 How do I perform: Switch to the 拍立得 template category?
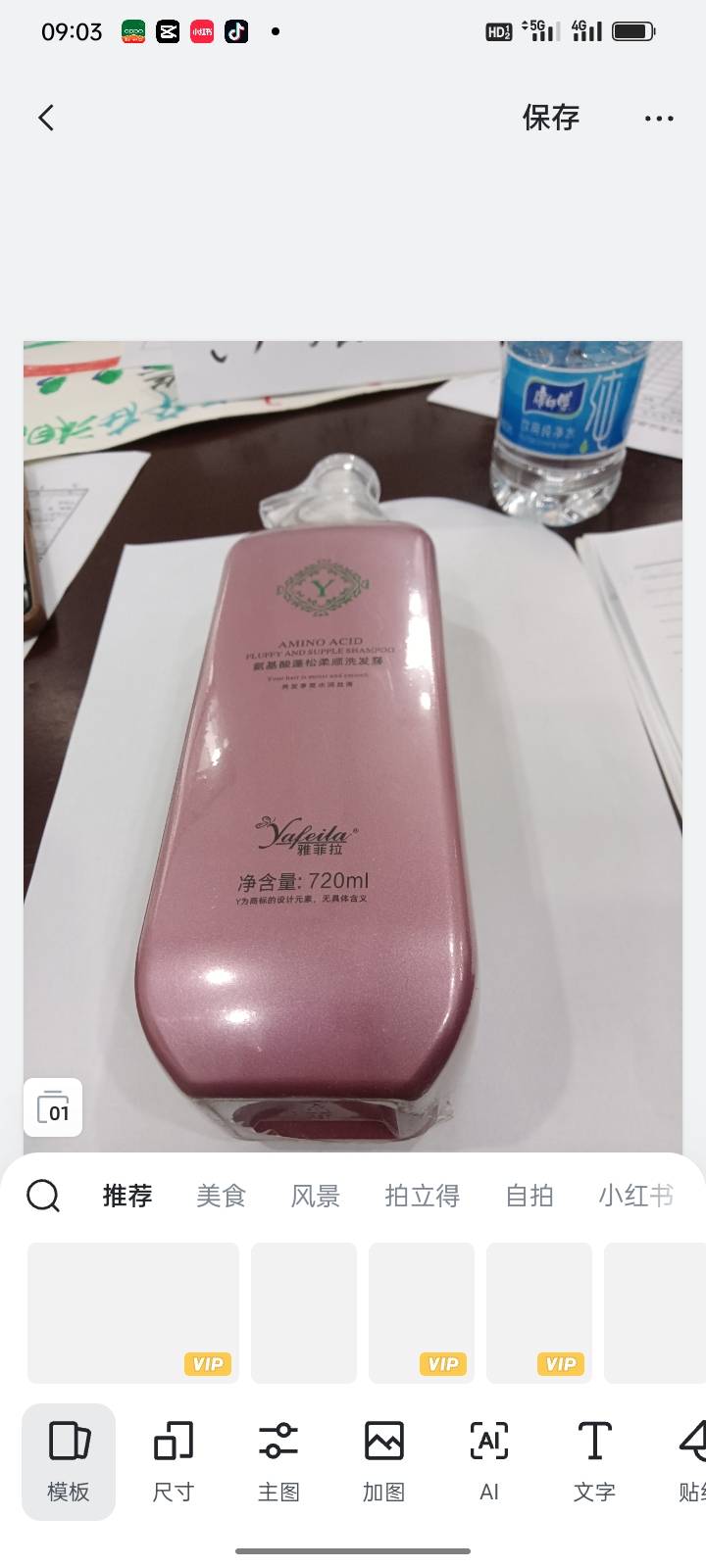[x=422, y=1196]
